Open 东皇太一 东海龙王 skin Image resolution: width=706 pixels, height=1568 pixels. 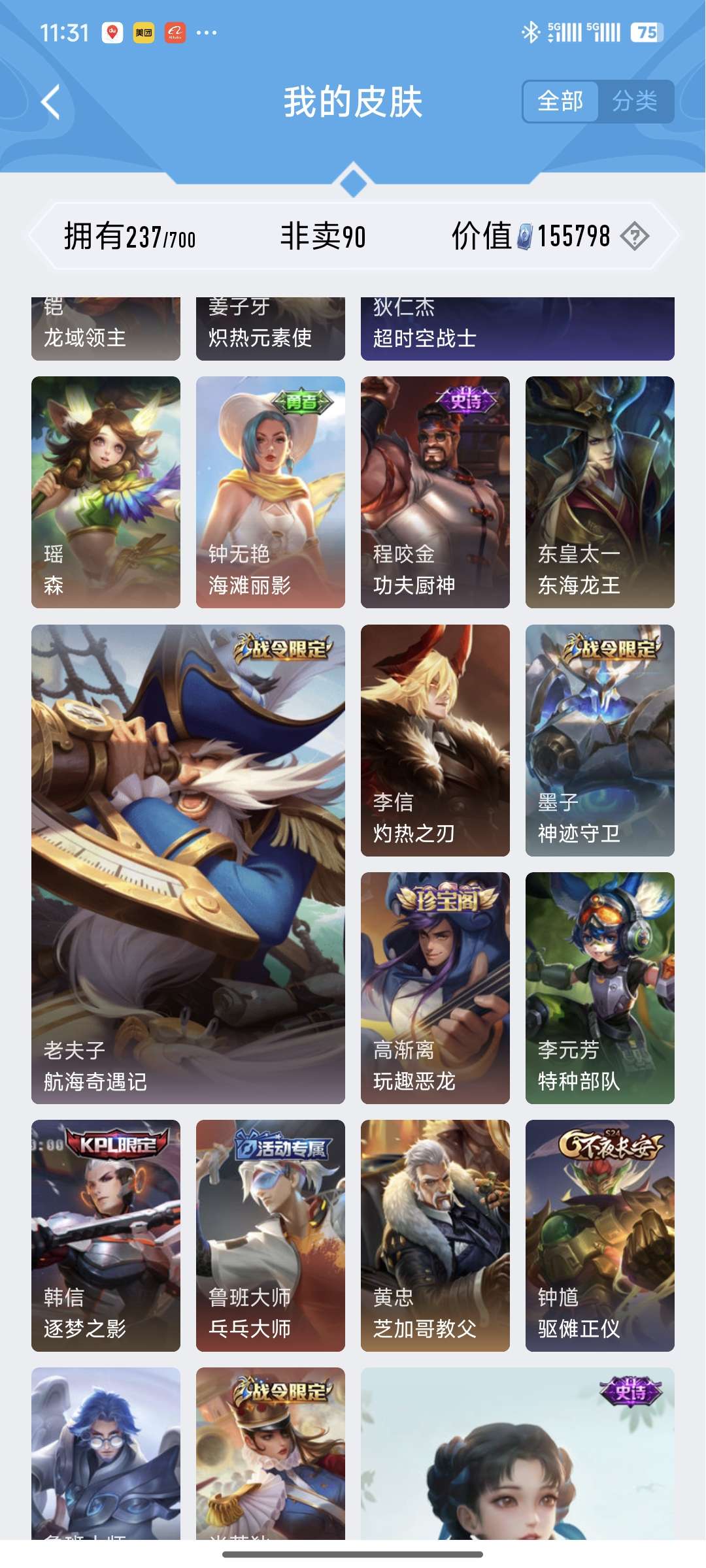tap(600, 491)
